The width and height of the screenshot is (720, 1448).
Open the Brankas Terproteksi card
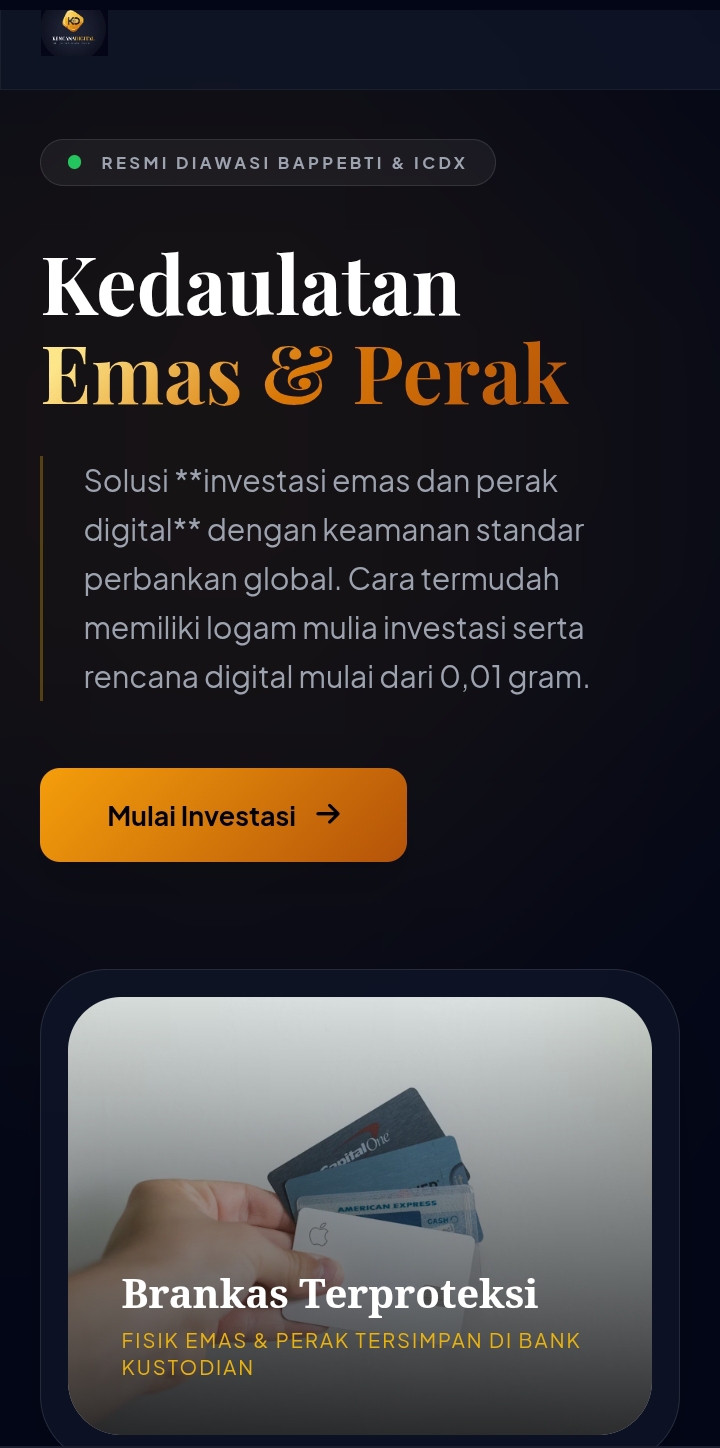tap(360, 1215)
